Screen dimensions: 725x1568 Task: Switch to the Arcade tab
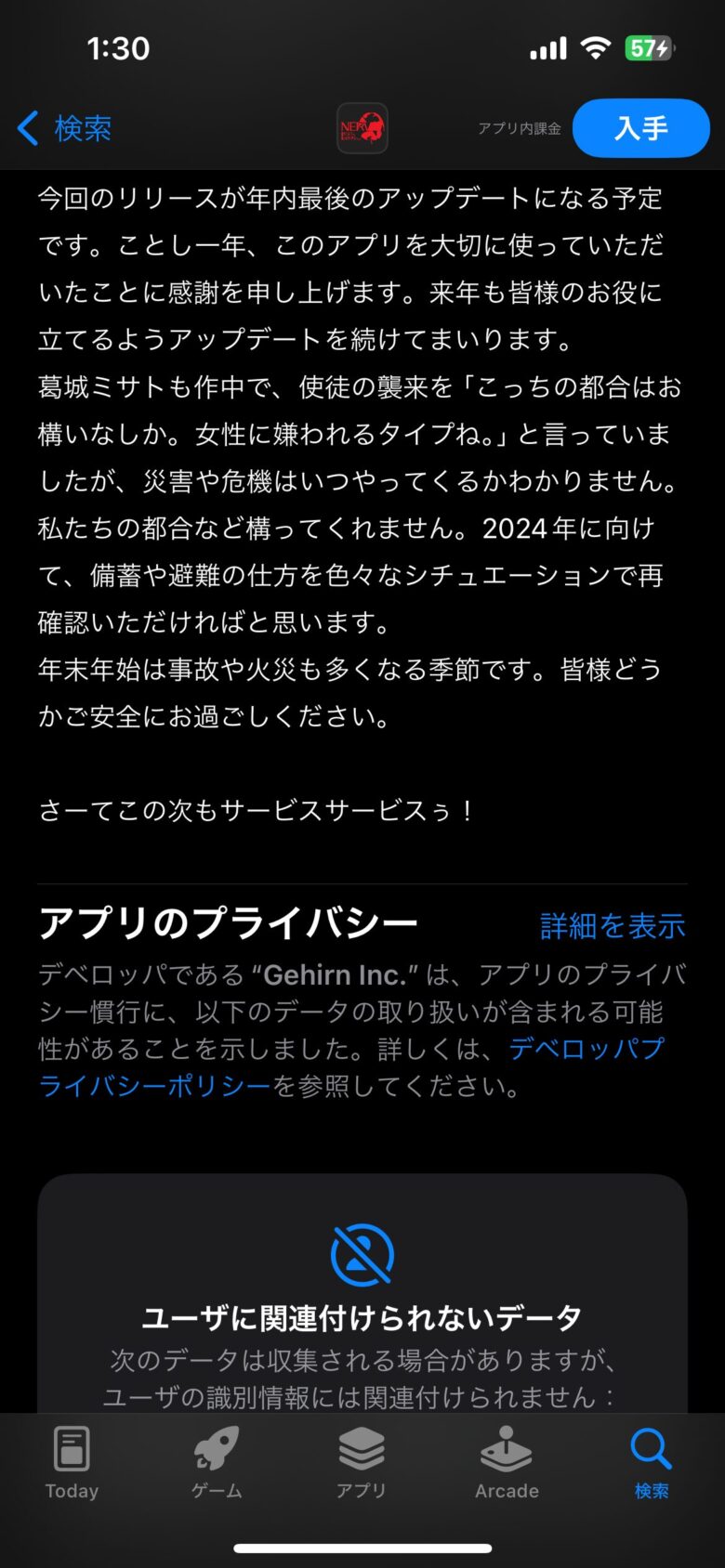pyautogui.click(x=507, y=1462)
